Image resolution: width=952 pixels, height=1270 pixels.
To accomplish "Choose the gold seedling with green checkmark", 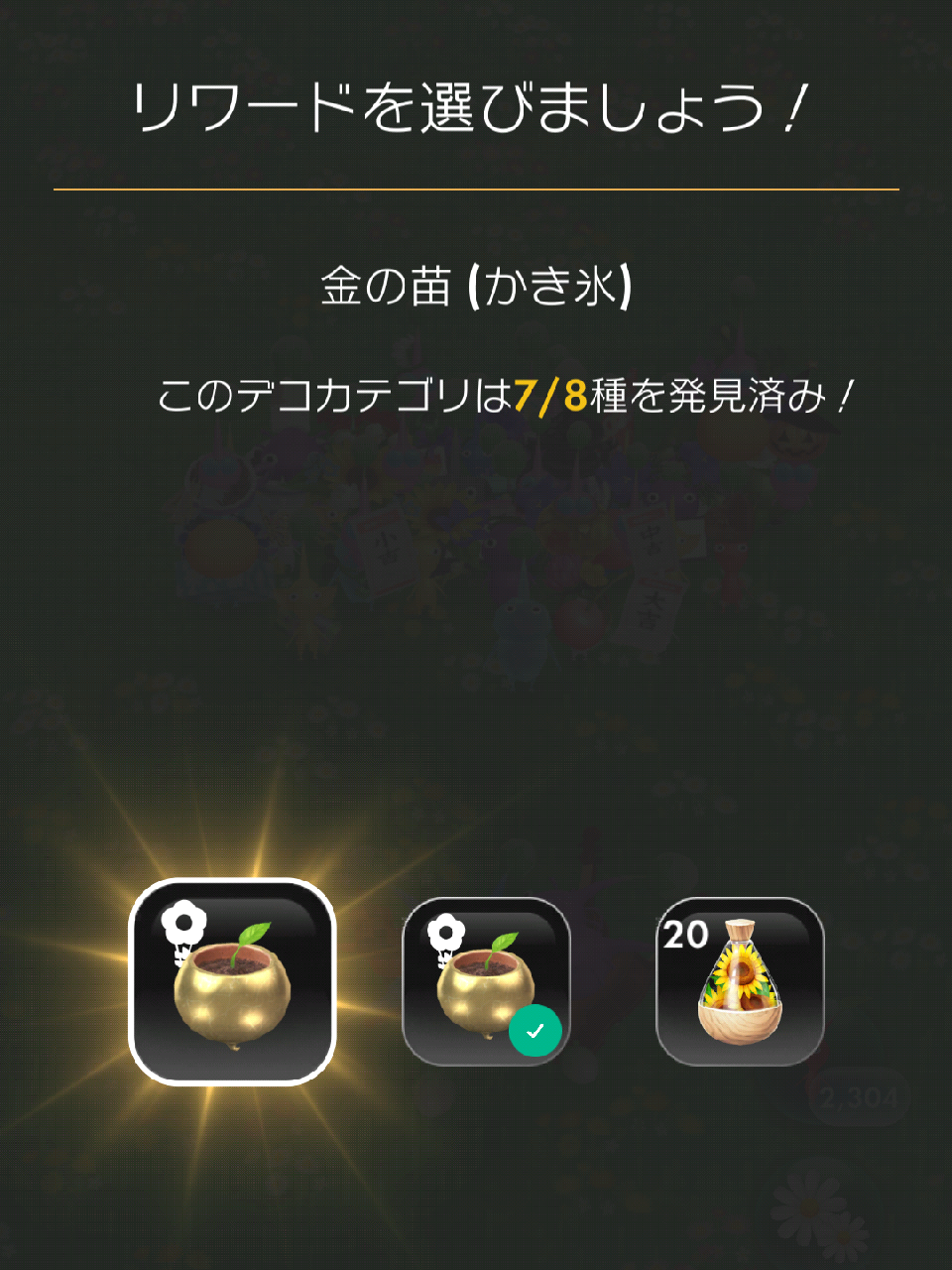I will point(486,981).
